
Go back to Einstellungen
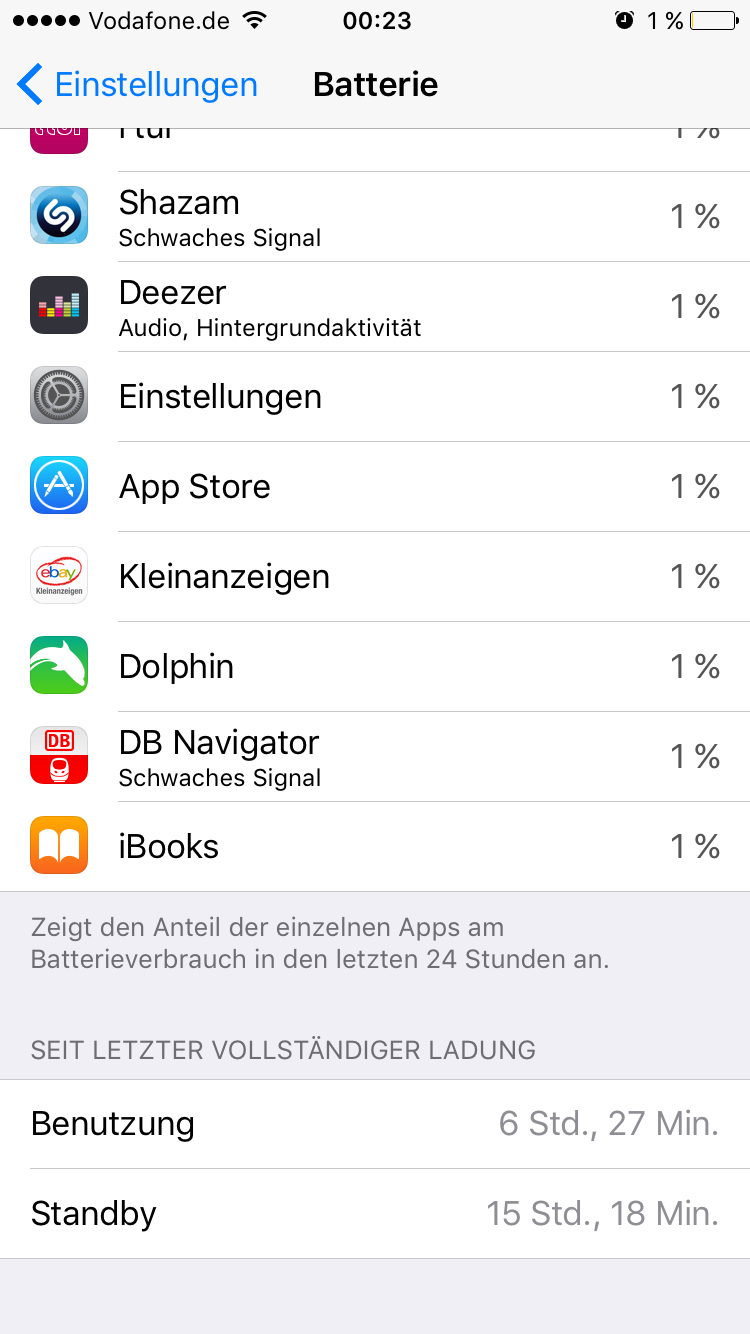click(x=138, y=85)
